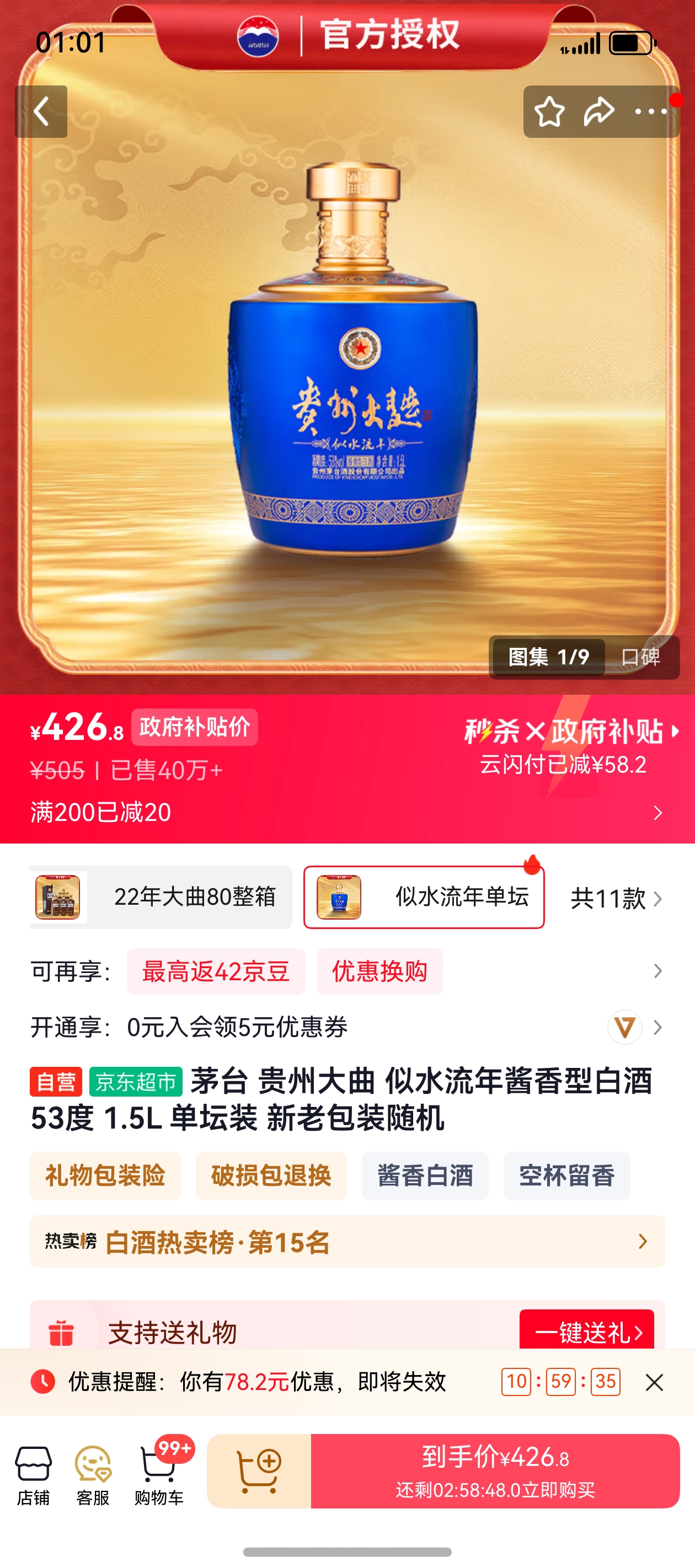Switch to the 22年大曲80整箱 variant
The height and width of the screenshot is (1568, 695).
pos(164,899)
